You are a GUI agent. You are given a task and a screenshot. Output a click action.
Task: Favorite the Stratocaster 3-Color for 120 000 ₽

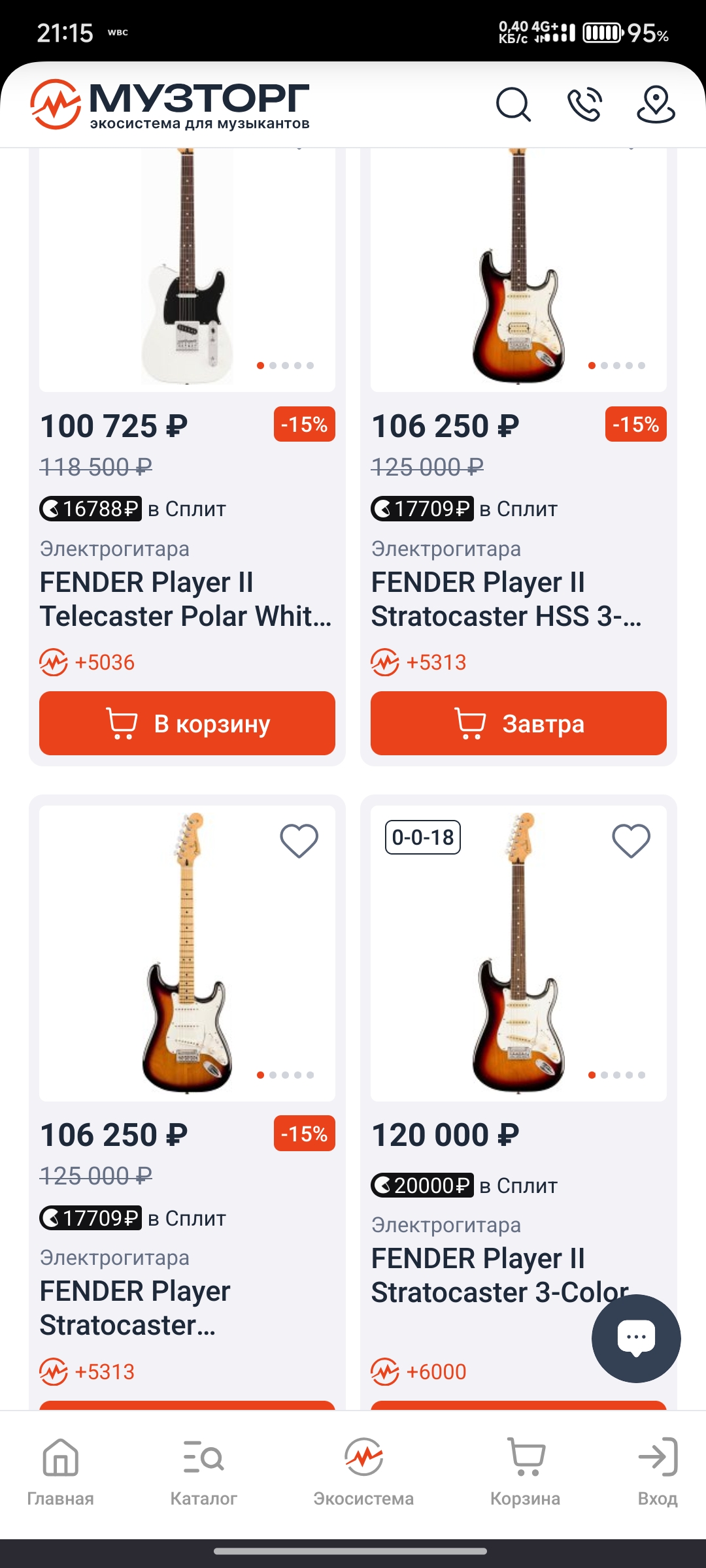point(631,840)
